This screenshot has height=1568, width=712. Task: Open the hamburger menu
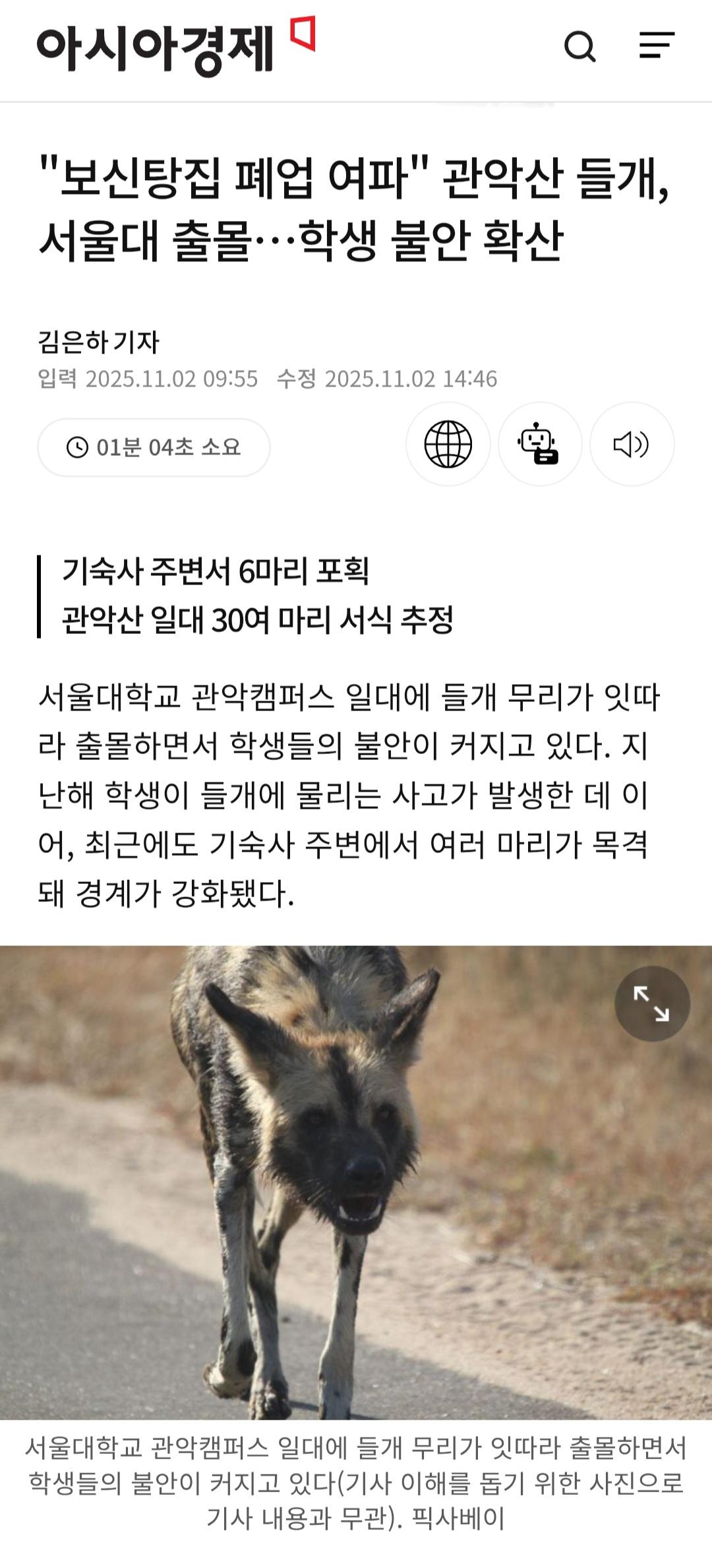pyautogui.click(x=657, y=46)
